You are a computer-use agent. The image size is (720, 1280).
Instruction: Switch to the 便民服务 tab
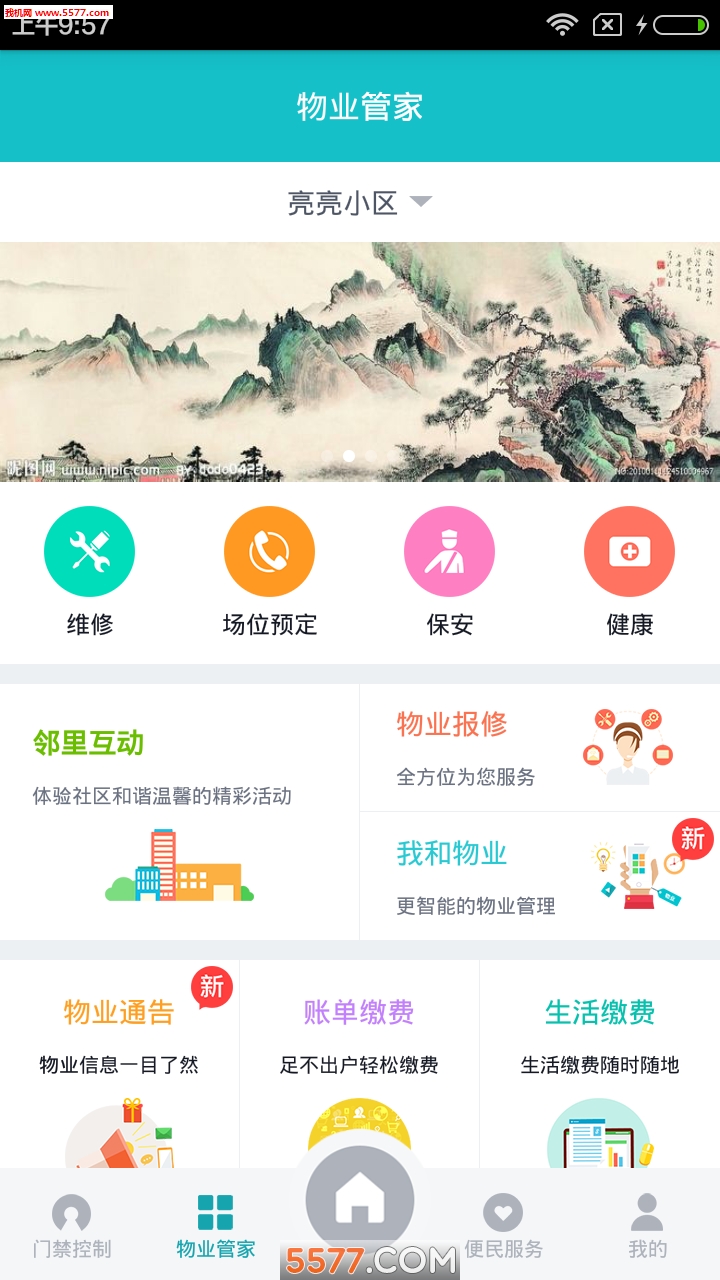tap(503, 1226)
